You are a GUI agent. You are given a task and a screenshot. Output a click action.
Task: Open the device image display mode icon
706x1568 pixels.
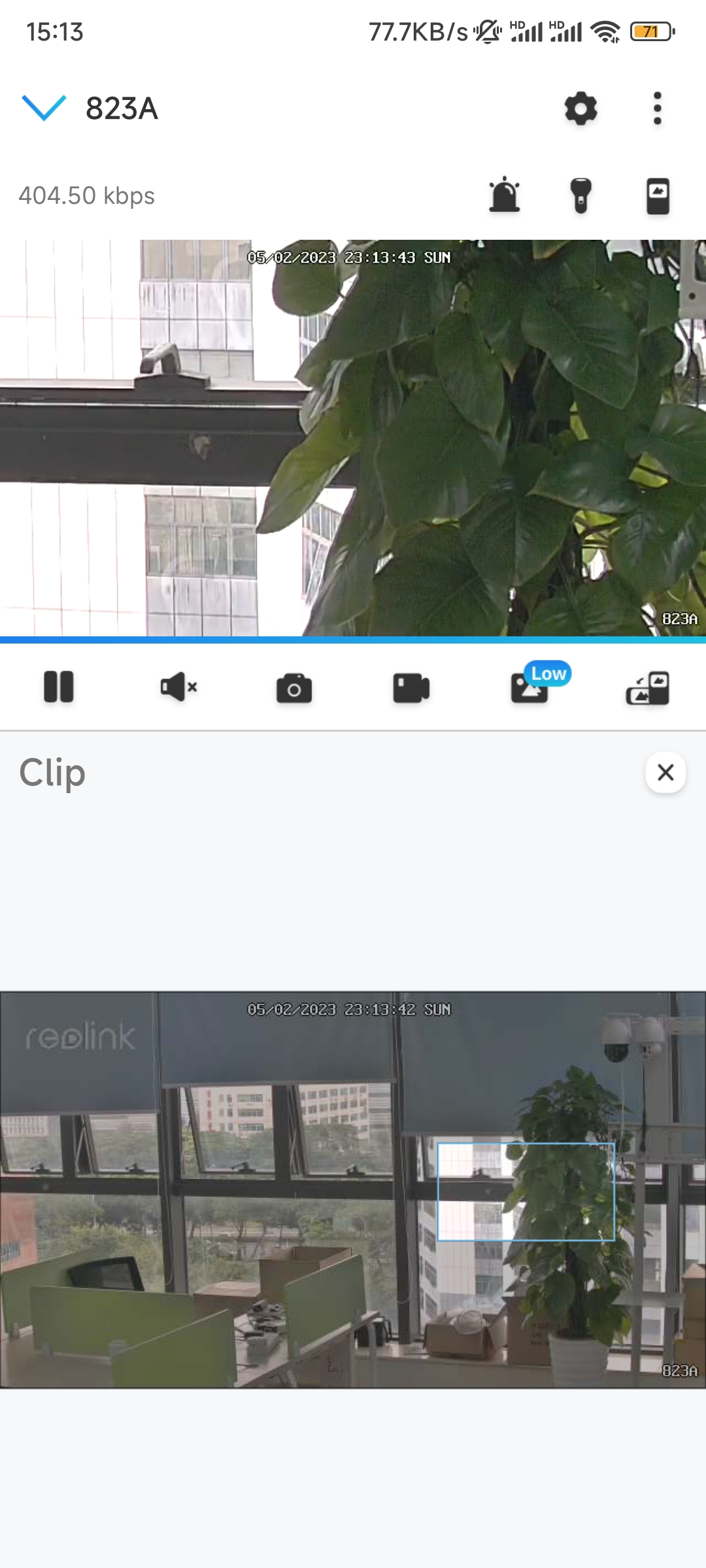tap(658, 195)
